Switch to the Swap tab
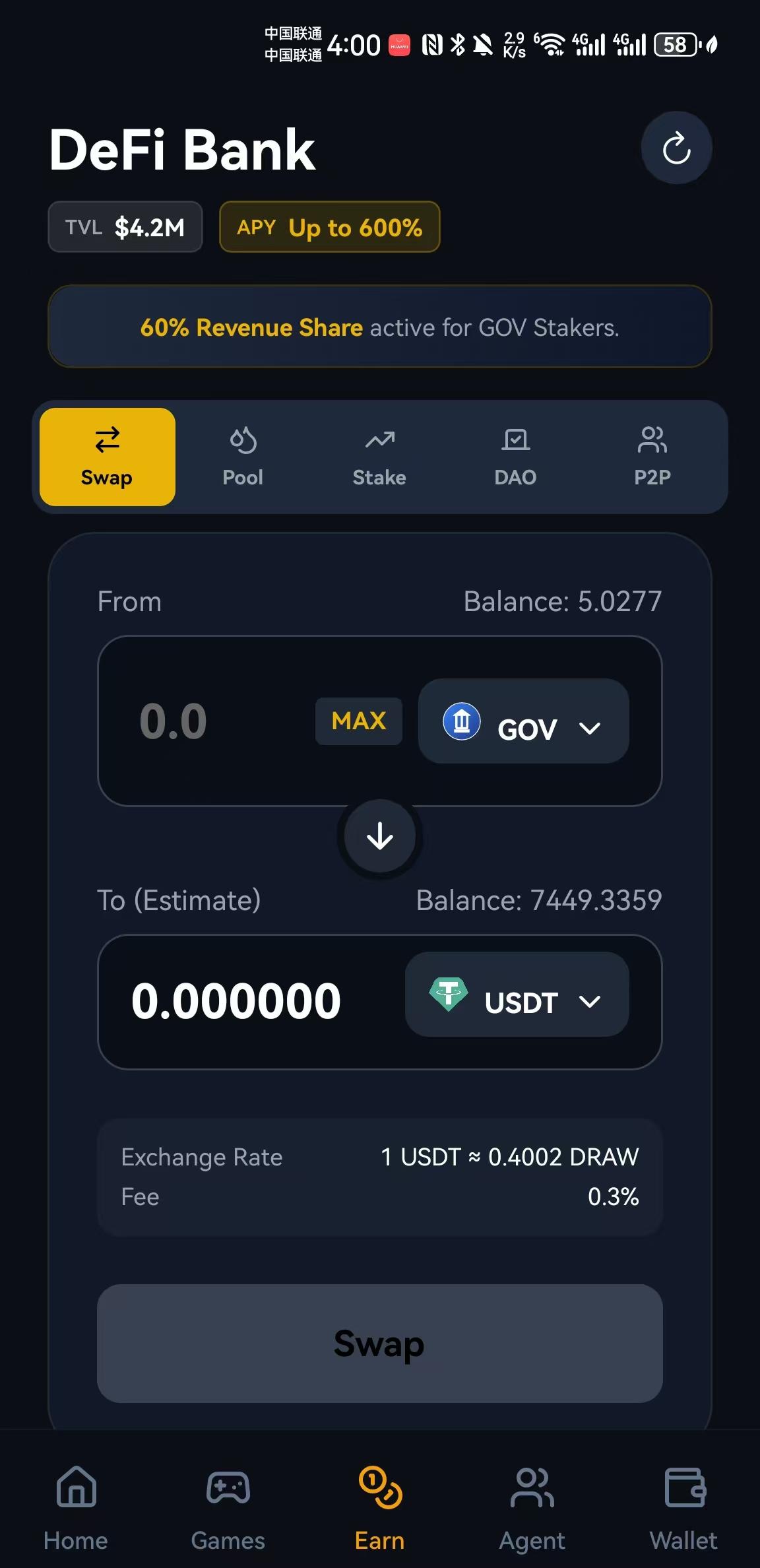 pos(107,455)
